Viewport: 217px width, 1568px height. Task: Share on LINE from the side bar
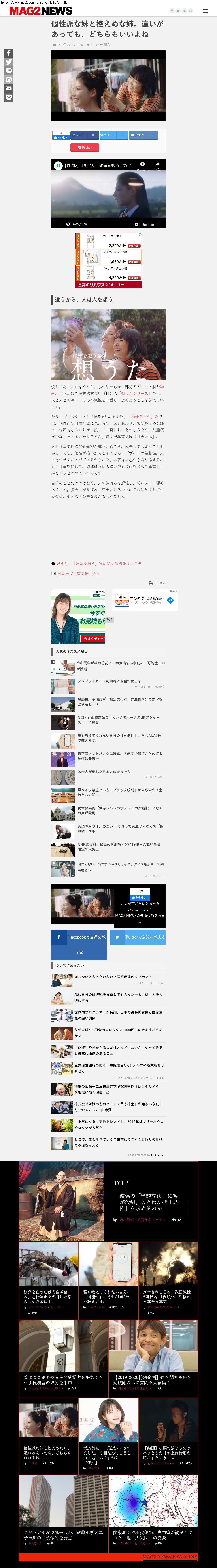9,71
